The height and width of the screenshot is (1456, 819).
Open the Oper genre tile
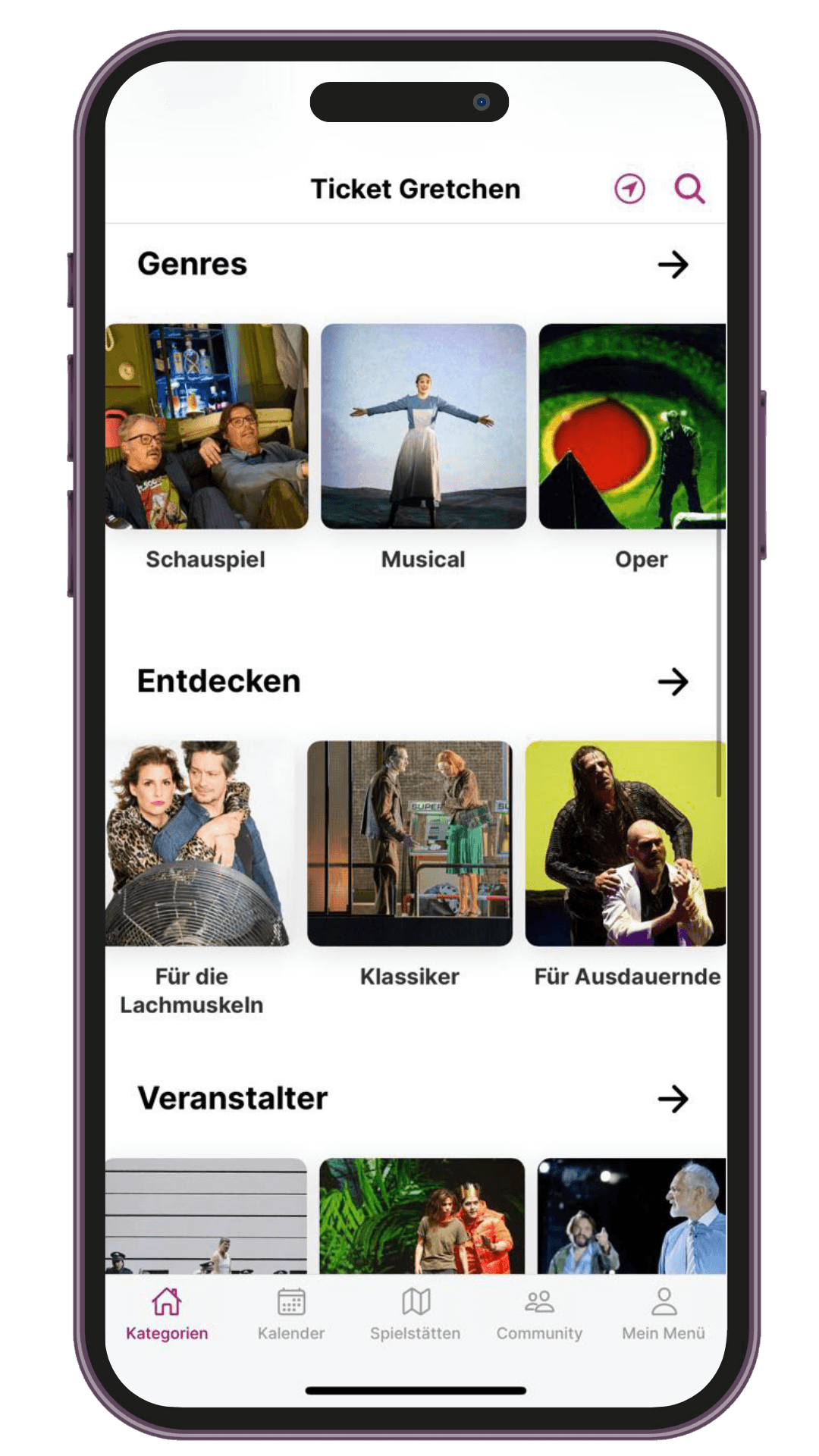pyautogui.click(x=632, y=426)
